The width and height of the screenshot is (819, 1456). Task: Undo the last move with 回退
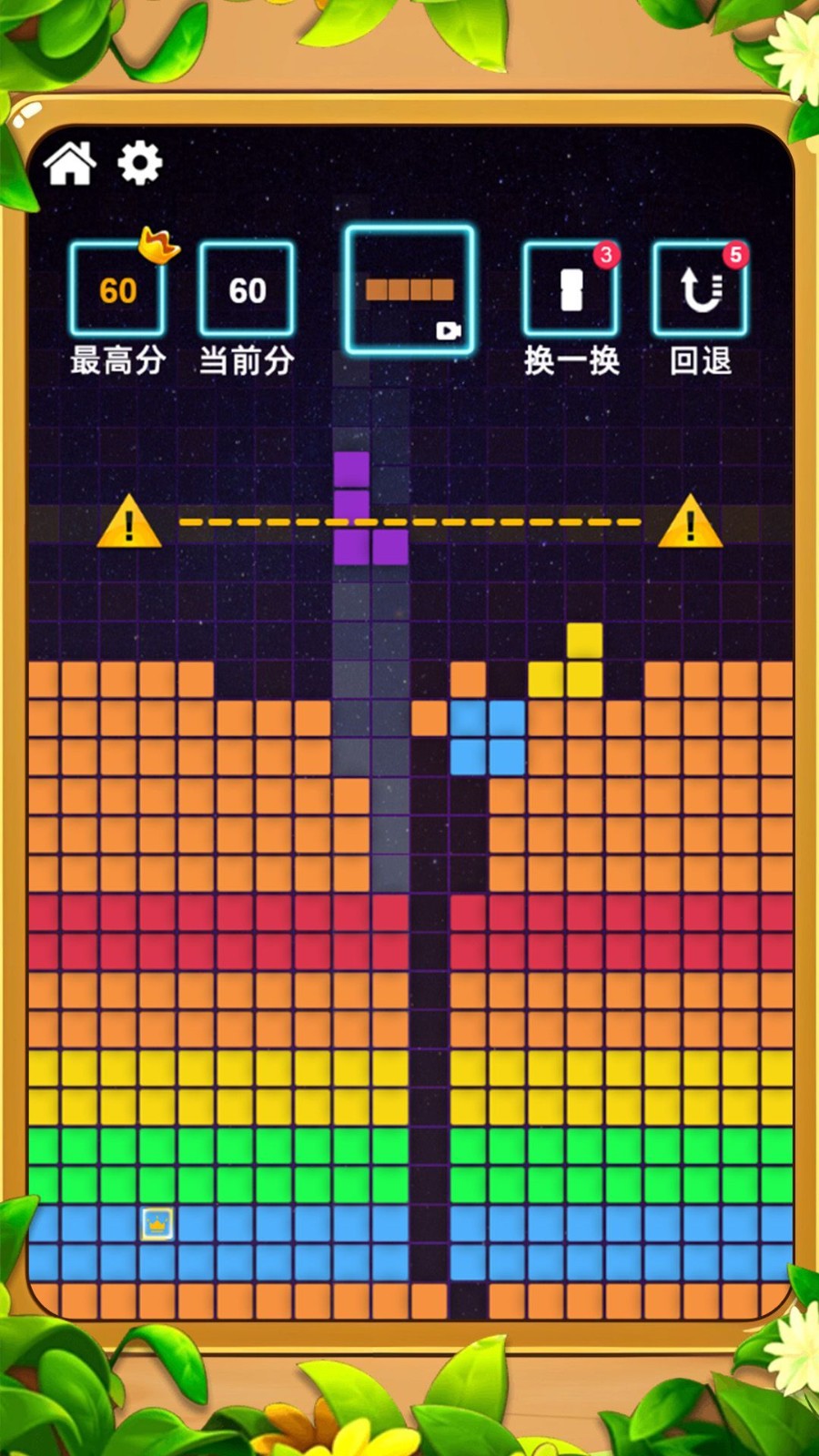point(700,290)
